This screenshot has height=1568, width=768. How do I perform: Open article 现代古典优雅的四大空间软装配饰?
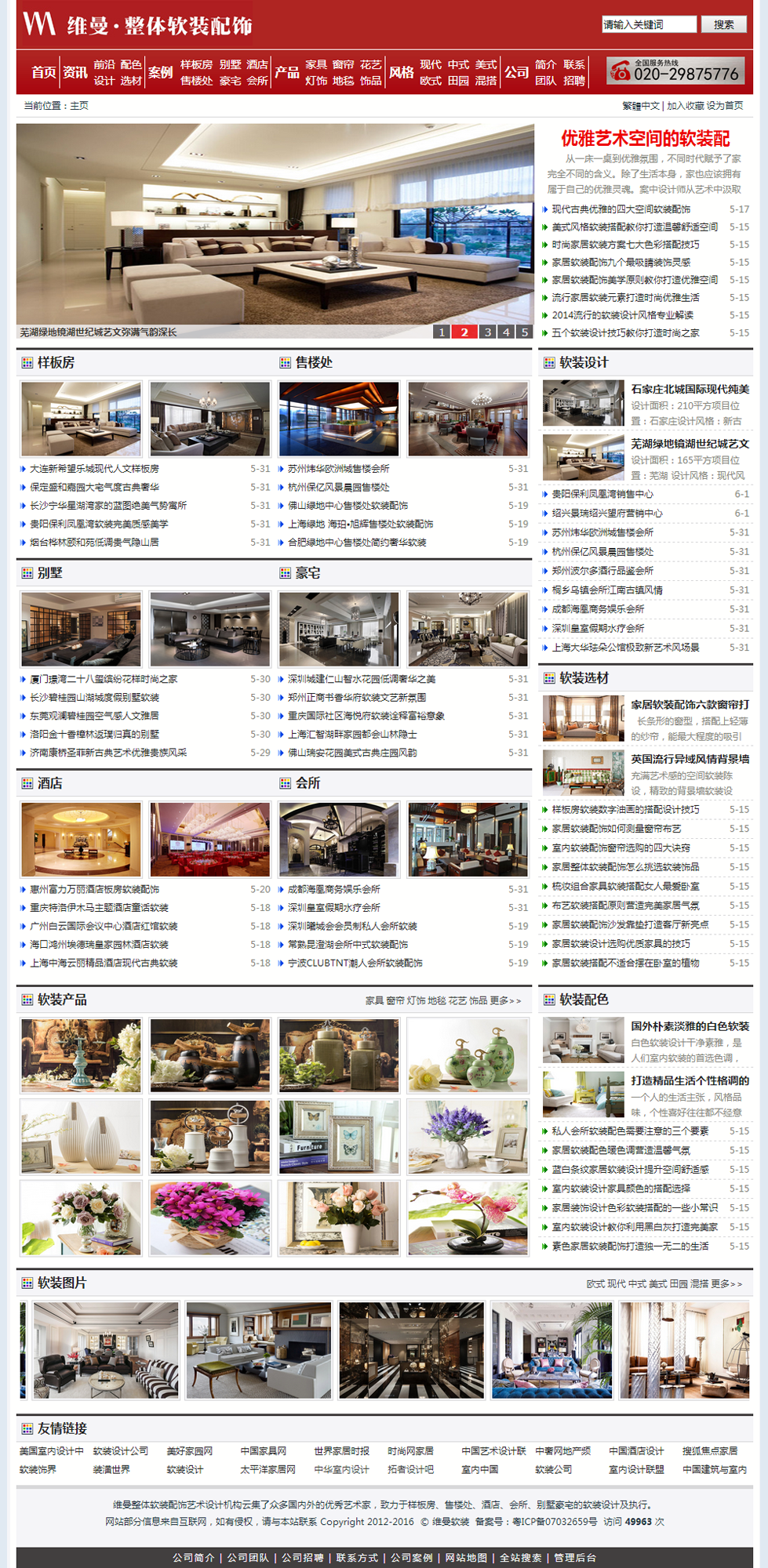pyautogui.click(x=621, y=209)
